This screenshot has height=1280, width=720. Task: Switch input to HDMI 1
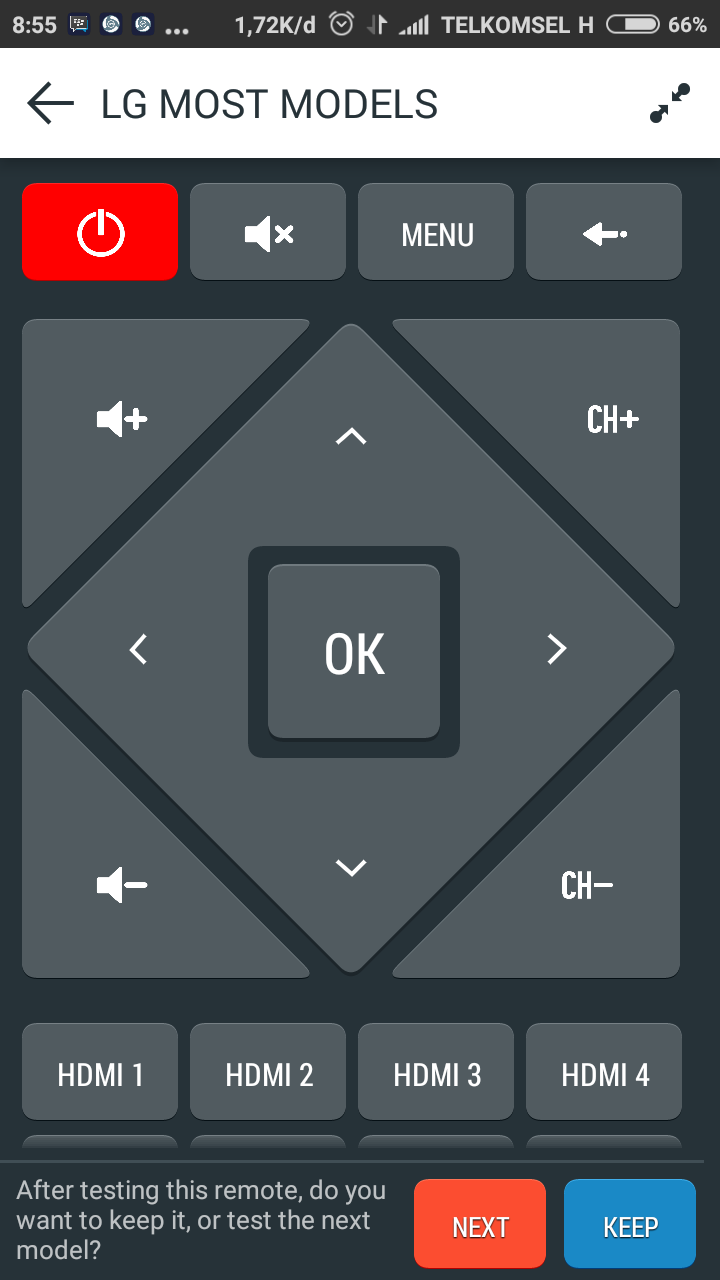click(99, 1071)
